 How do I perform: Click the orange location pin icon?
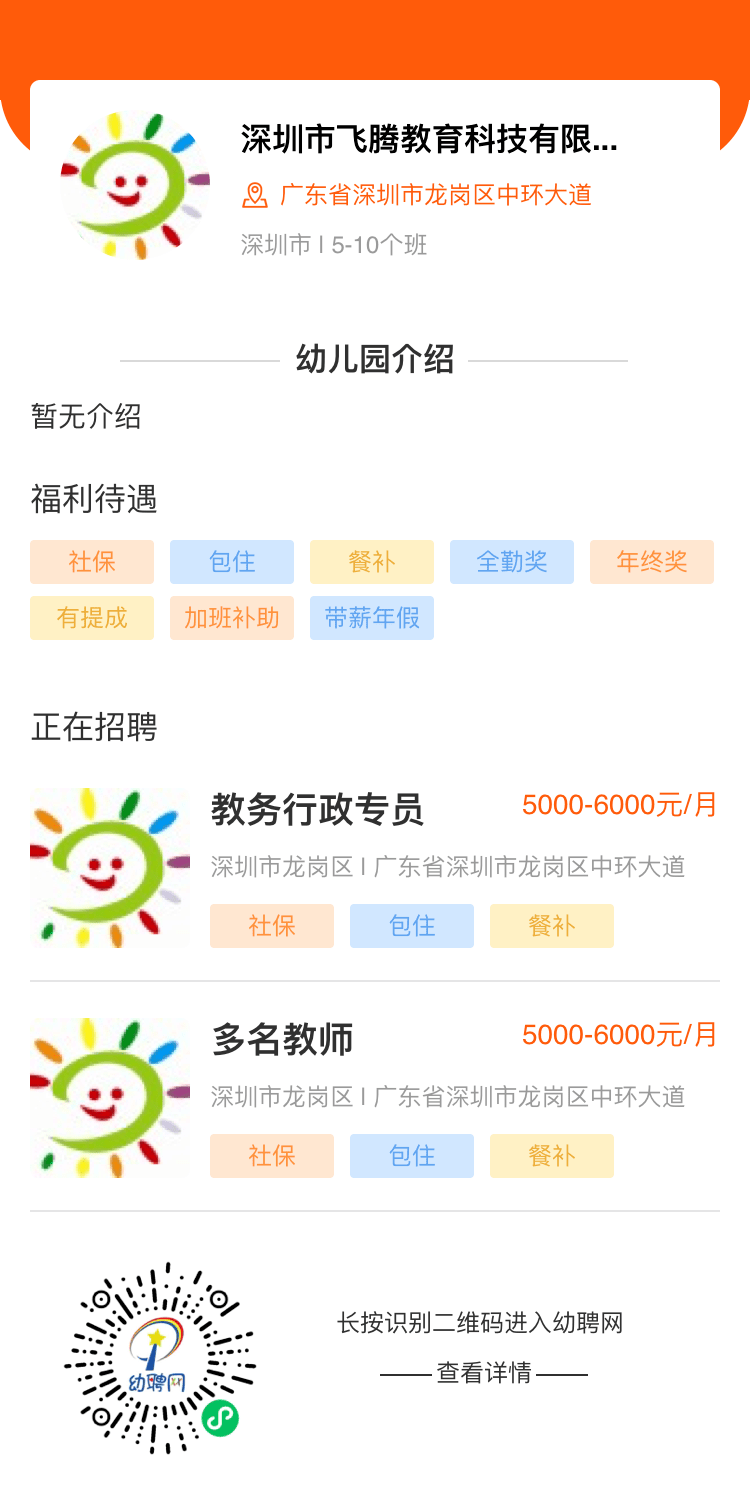click(x=253, y=196)
